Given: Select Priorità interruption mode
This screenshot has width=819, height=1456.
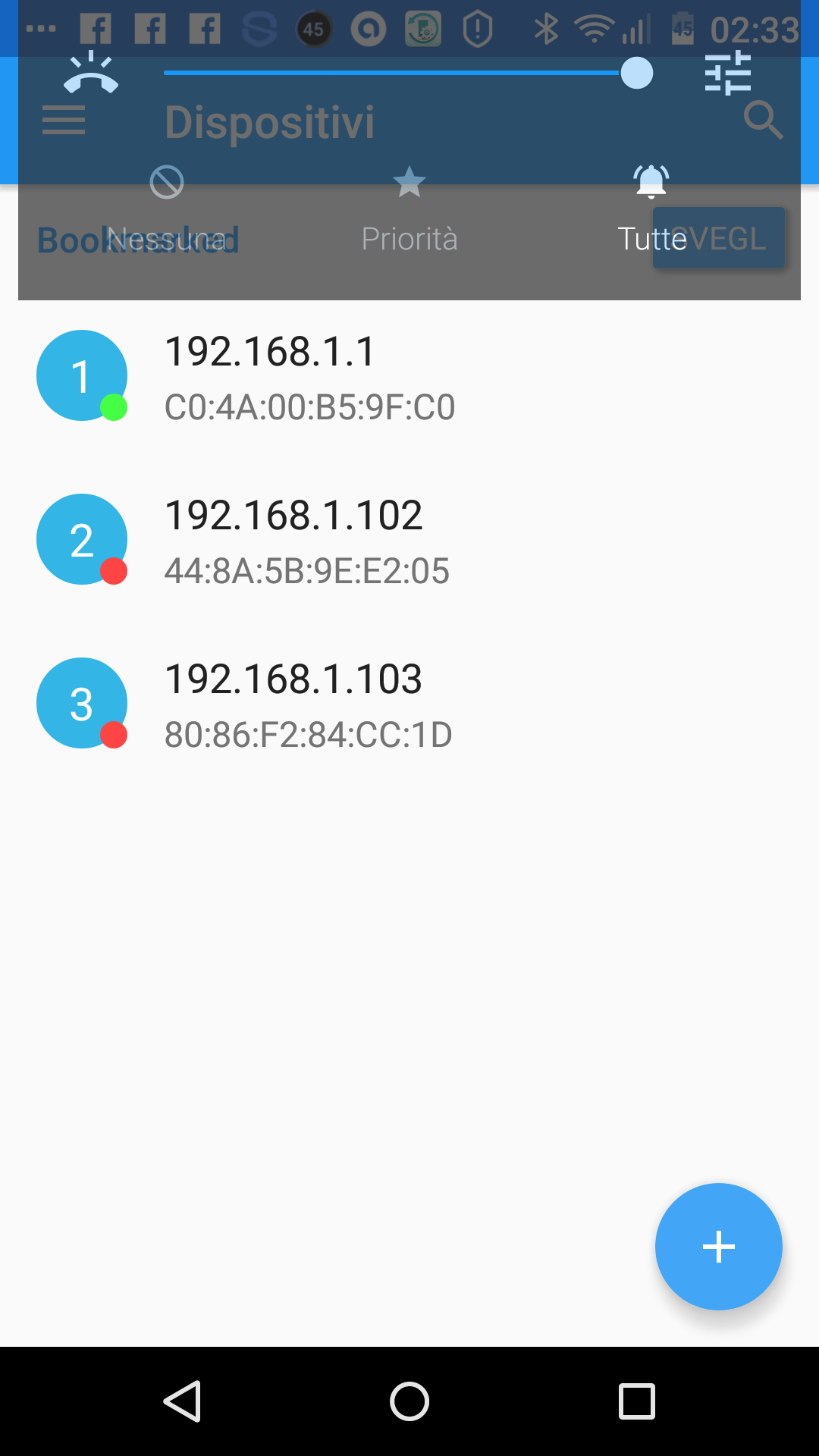Looking at the screenshot, I should coord(409,209).
